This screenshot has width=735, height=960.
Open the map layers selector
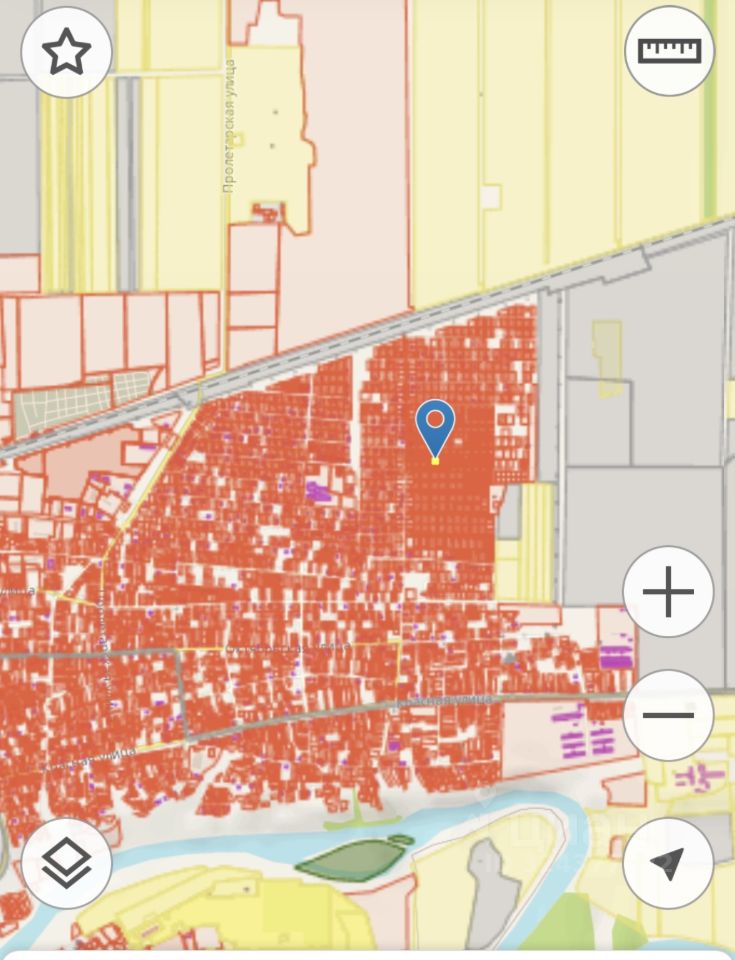[66, 863]
